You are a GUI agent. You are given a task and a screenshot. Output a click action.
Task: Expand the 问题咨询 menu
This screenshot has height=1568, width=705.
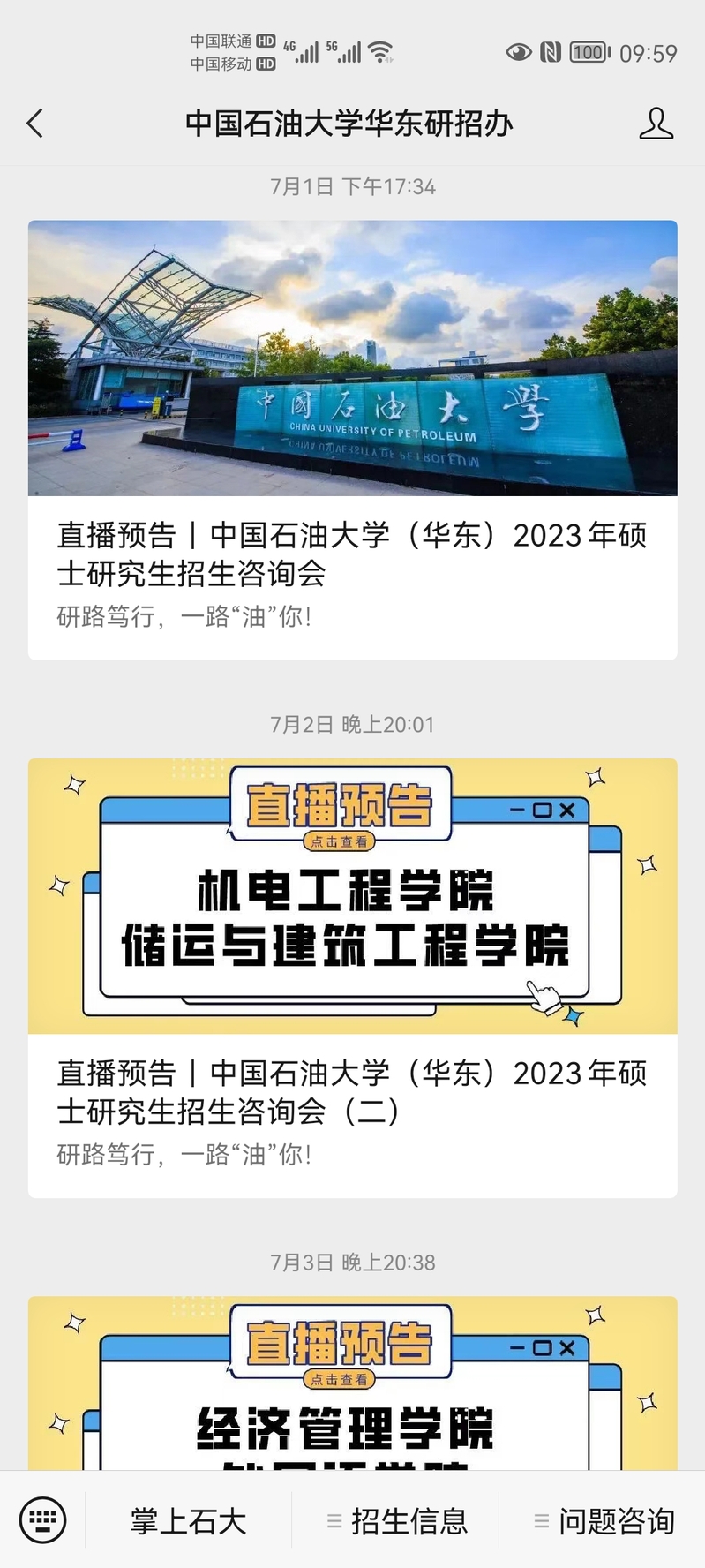tap(604, 1520)
